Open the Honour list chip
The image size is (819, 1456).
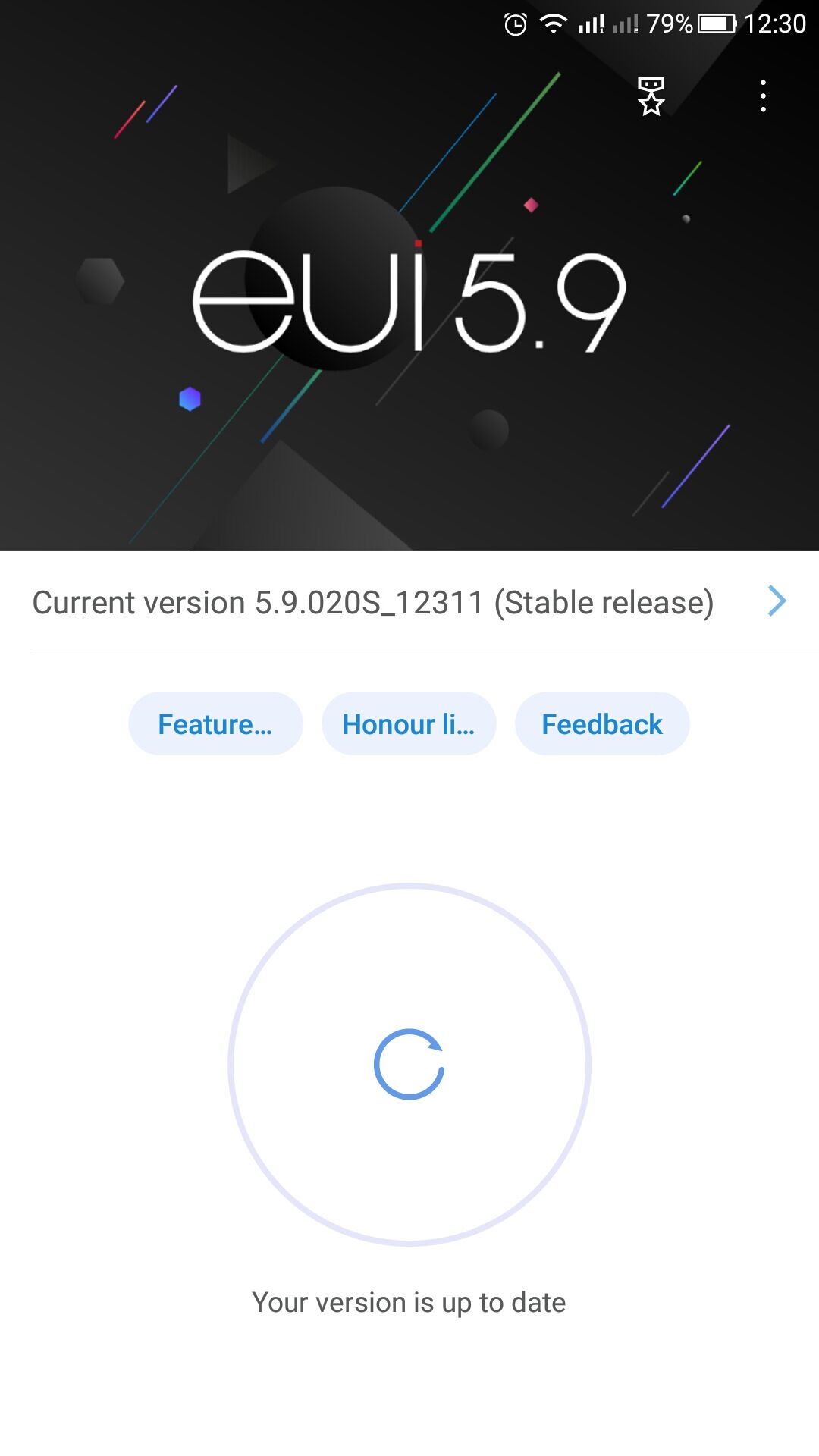pos(409,723)
